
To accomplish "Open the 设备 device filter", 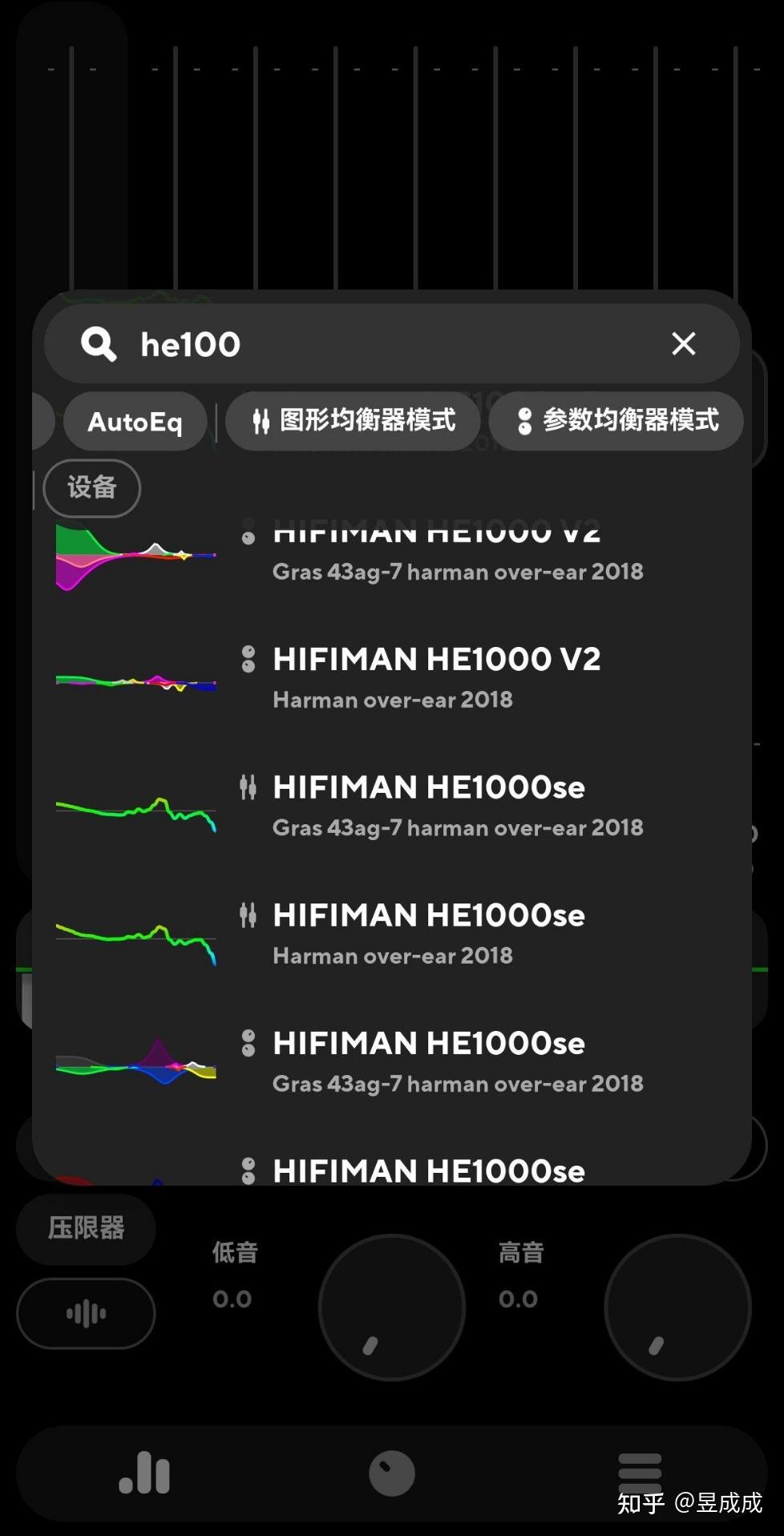I will 91,487.
